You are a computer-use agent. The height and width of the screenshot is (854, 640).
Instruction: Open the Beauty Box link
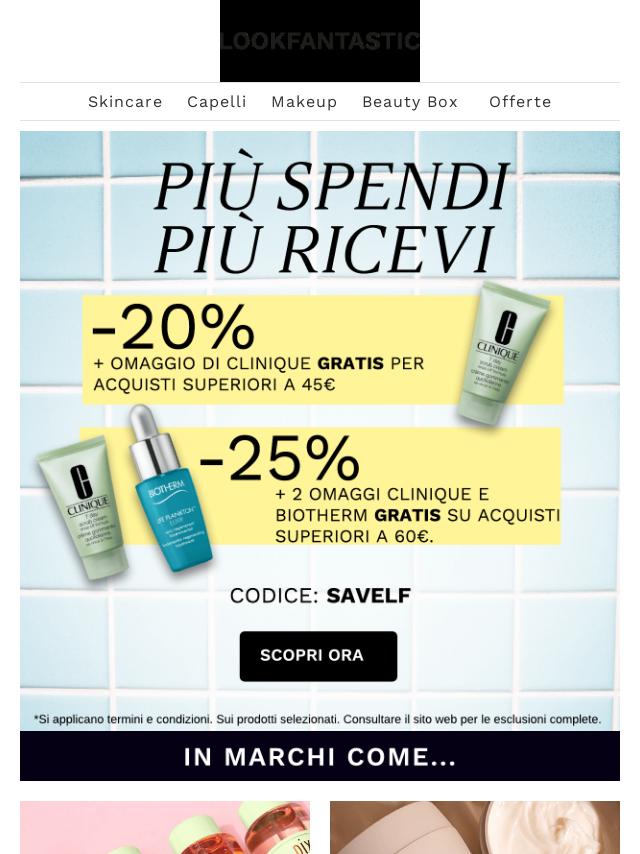pyautogui.click(x=410, y=102)
